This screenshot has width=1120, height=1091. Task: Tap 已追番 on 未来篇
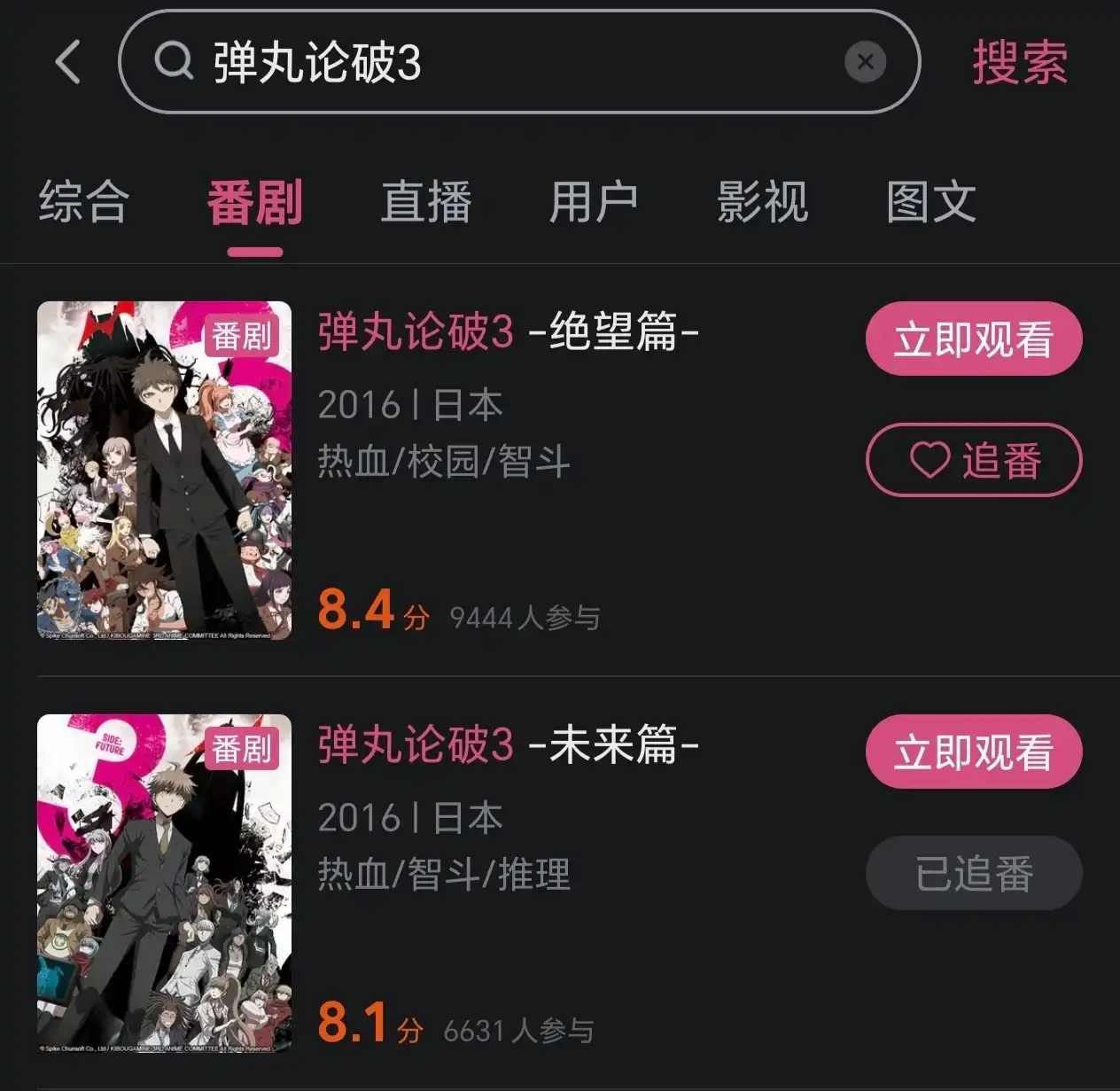click(x=973, y=873)
